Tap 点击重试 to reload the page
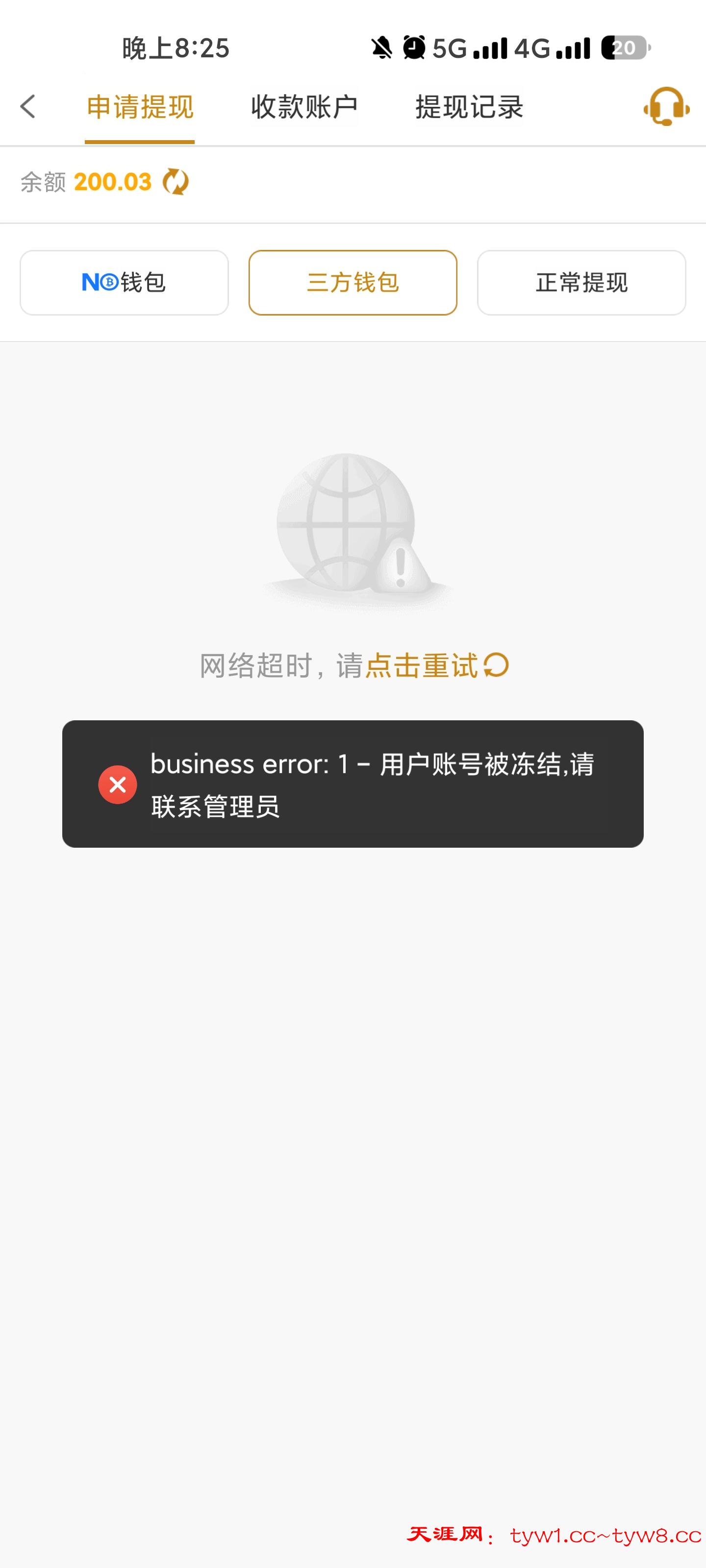This screenshot has width=706, height=1568. [436, 665]
